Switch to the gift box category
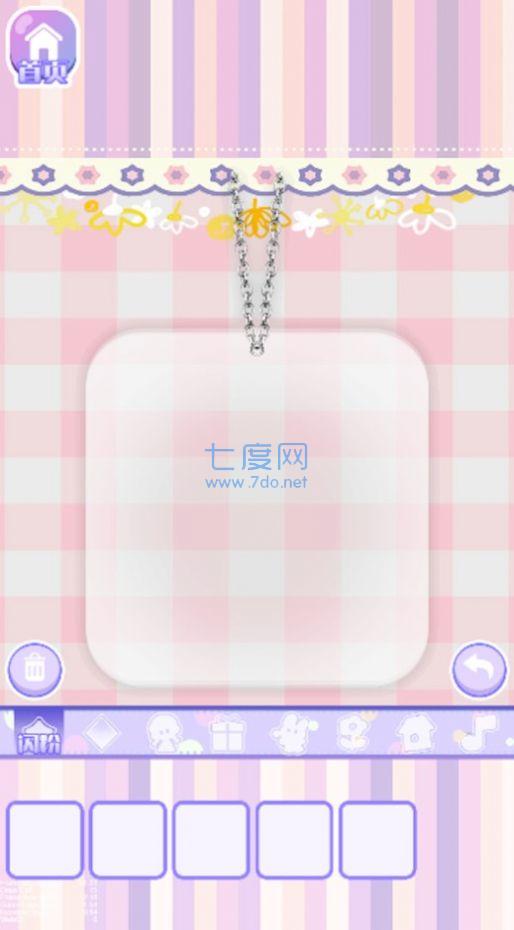The width and height of the screenshot is (514, 930). (x=228, y=734)
